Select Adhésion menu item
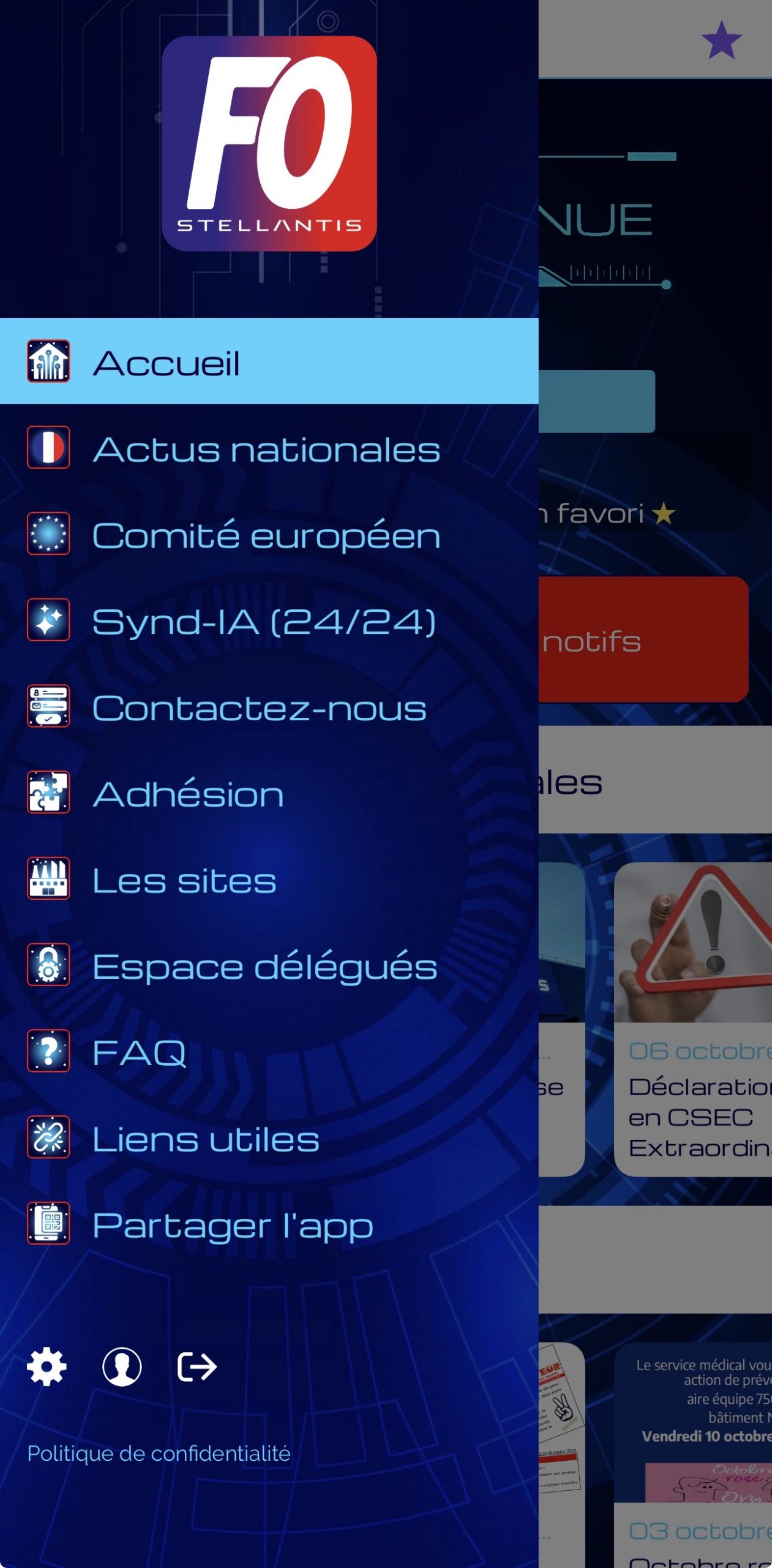Viewport: 772px width, 1568px height. pyautogui.click(x=188, y=794)
